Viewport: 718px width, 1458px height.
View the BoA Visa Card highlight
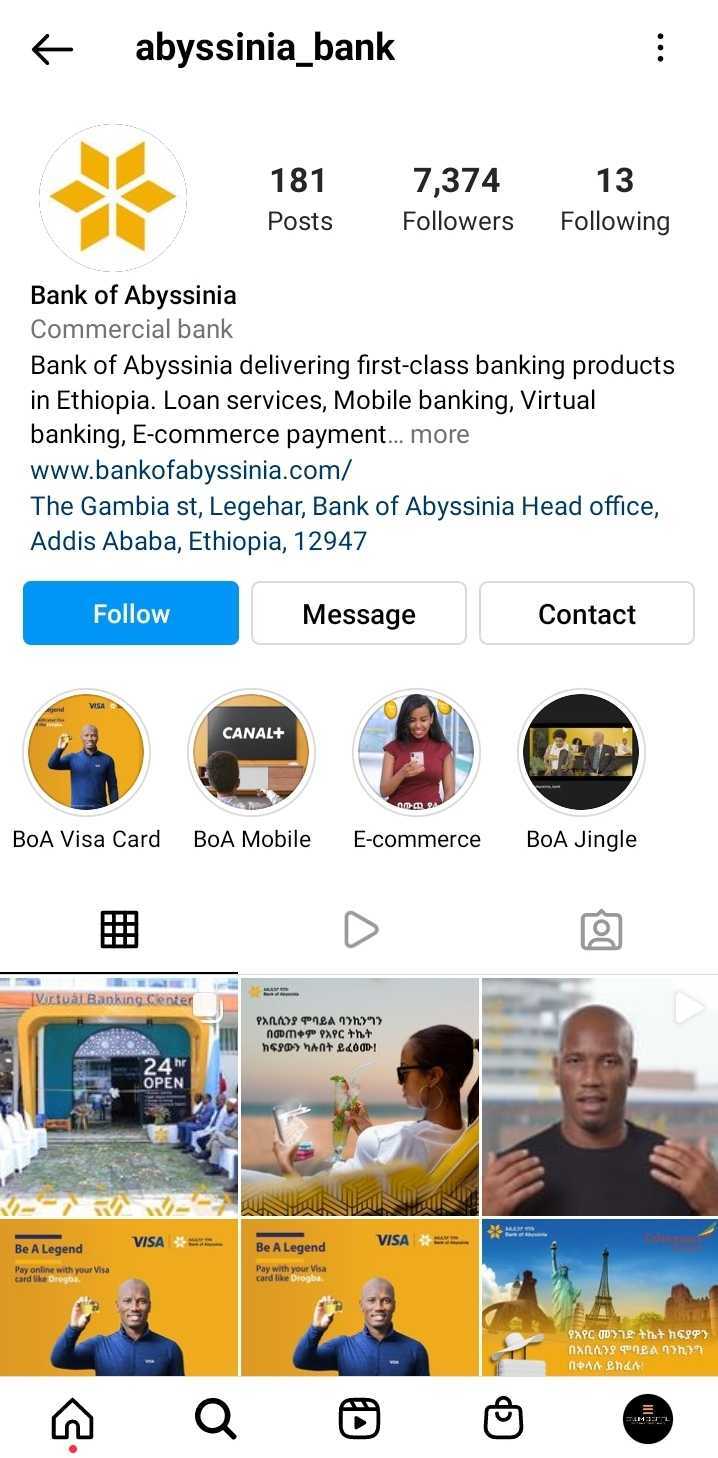pos(86,752)
